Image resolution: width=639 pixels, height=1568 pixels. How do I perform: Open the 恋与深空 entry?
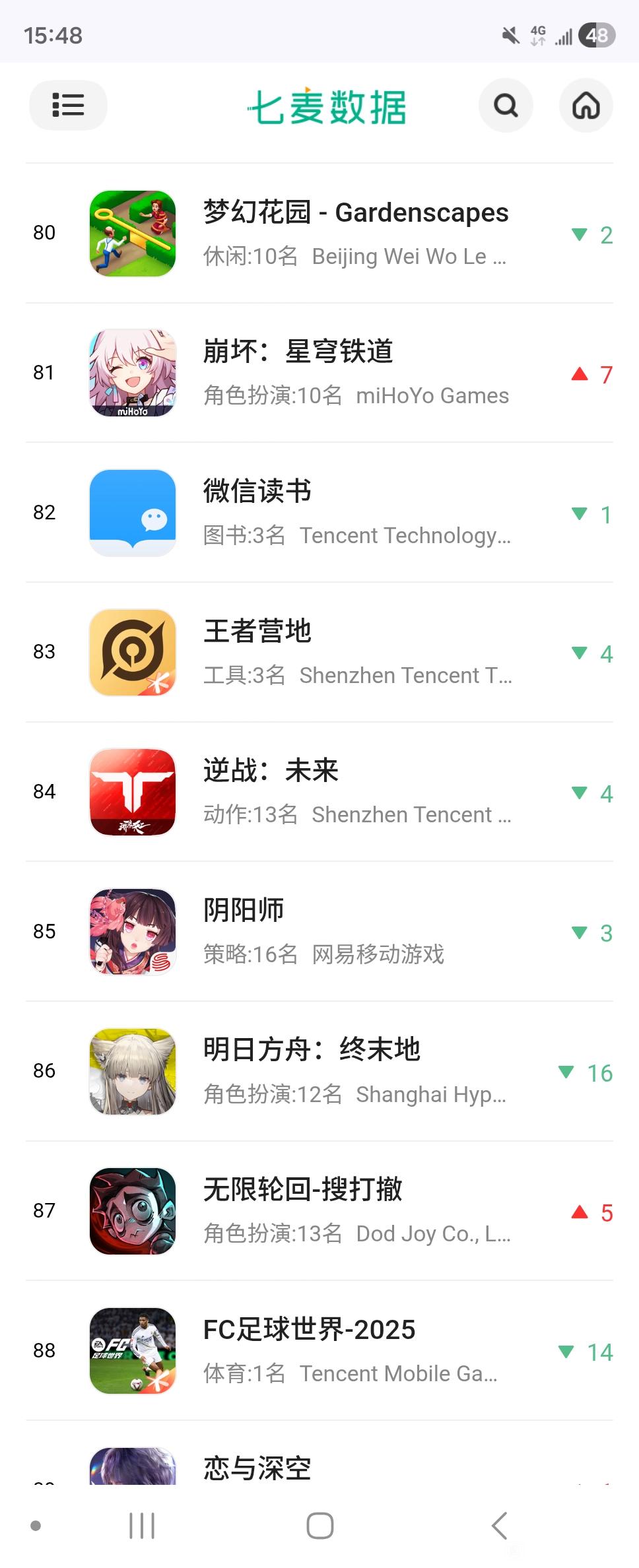pyautogui.click(x=257, y=1469)
